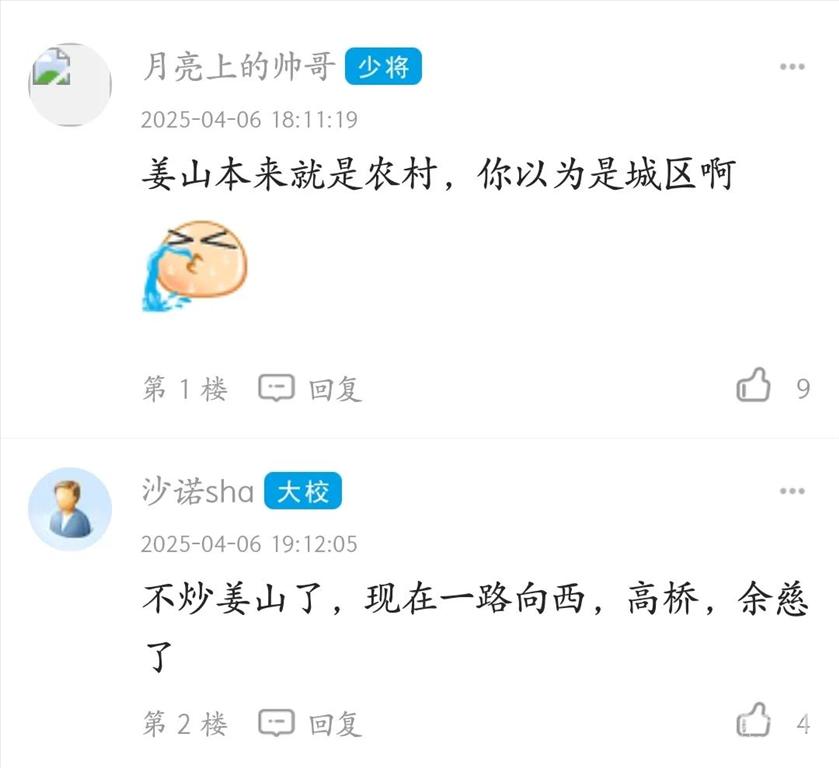Open 月亮上的帅哥's profile avatar
839x768 pixels.
tap(69, 84)
